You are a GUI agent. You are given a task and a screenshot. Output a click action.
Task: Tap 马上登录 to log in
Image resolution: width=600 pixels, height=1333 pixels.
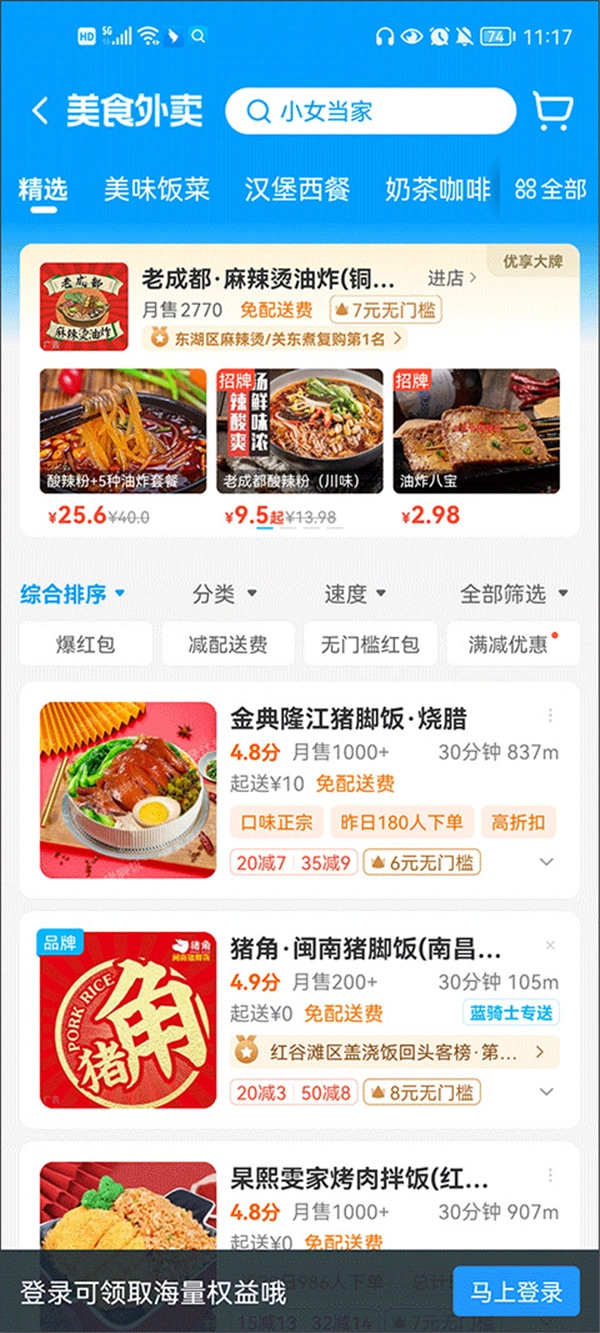(516, 1291)
